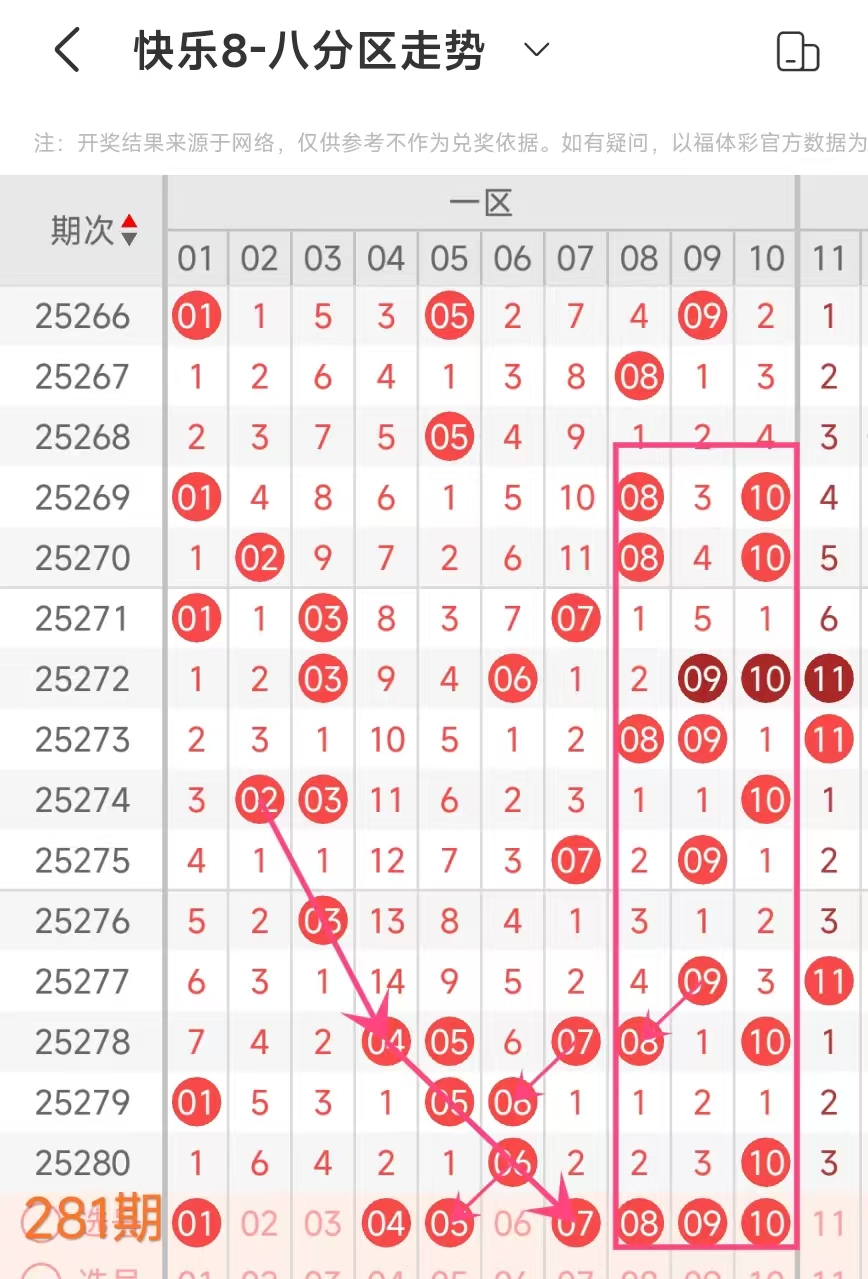
Task: Go back using the top-left arrow
Action: point(67,51)
